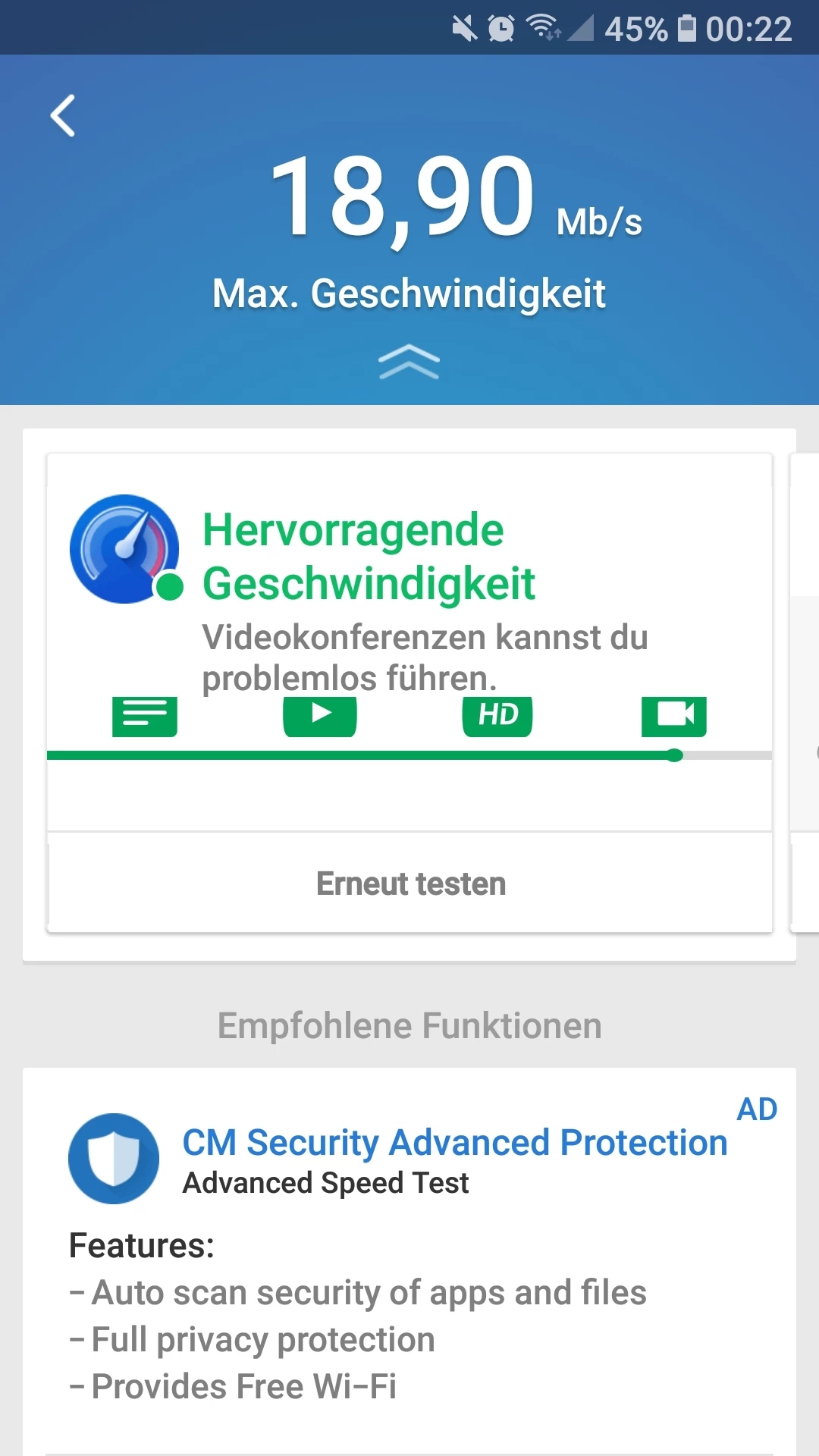Image resolution: width=819 pixels, height=1456 pixels.
Task: Open the CM Security Advanced Protection ad
Action: 454,1143
